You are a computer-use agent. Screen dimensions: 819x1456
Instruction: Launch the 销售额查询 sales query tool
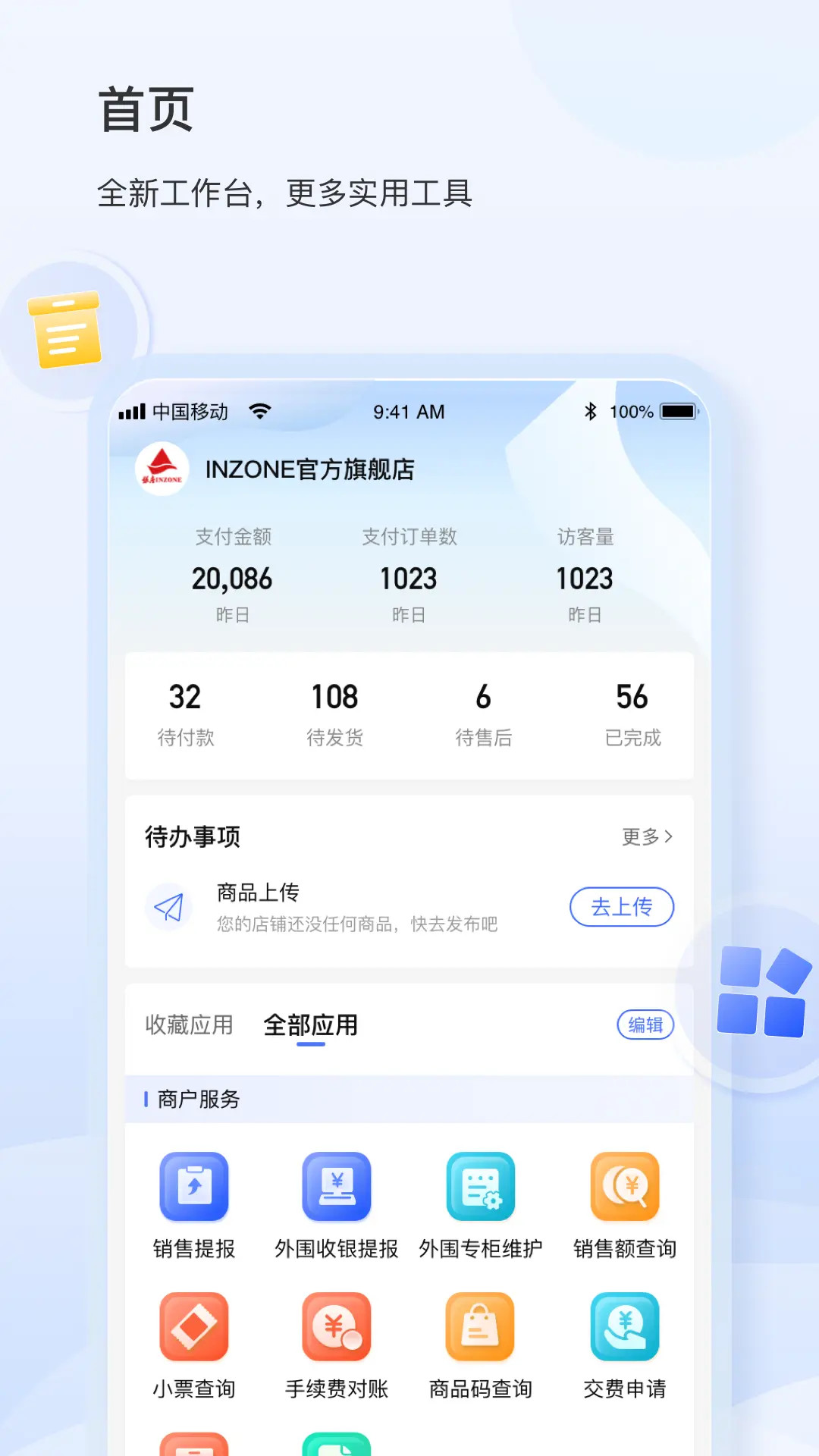pyautogui.click(x=623, y=1187)
